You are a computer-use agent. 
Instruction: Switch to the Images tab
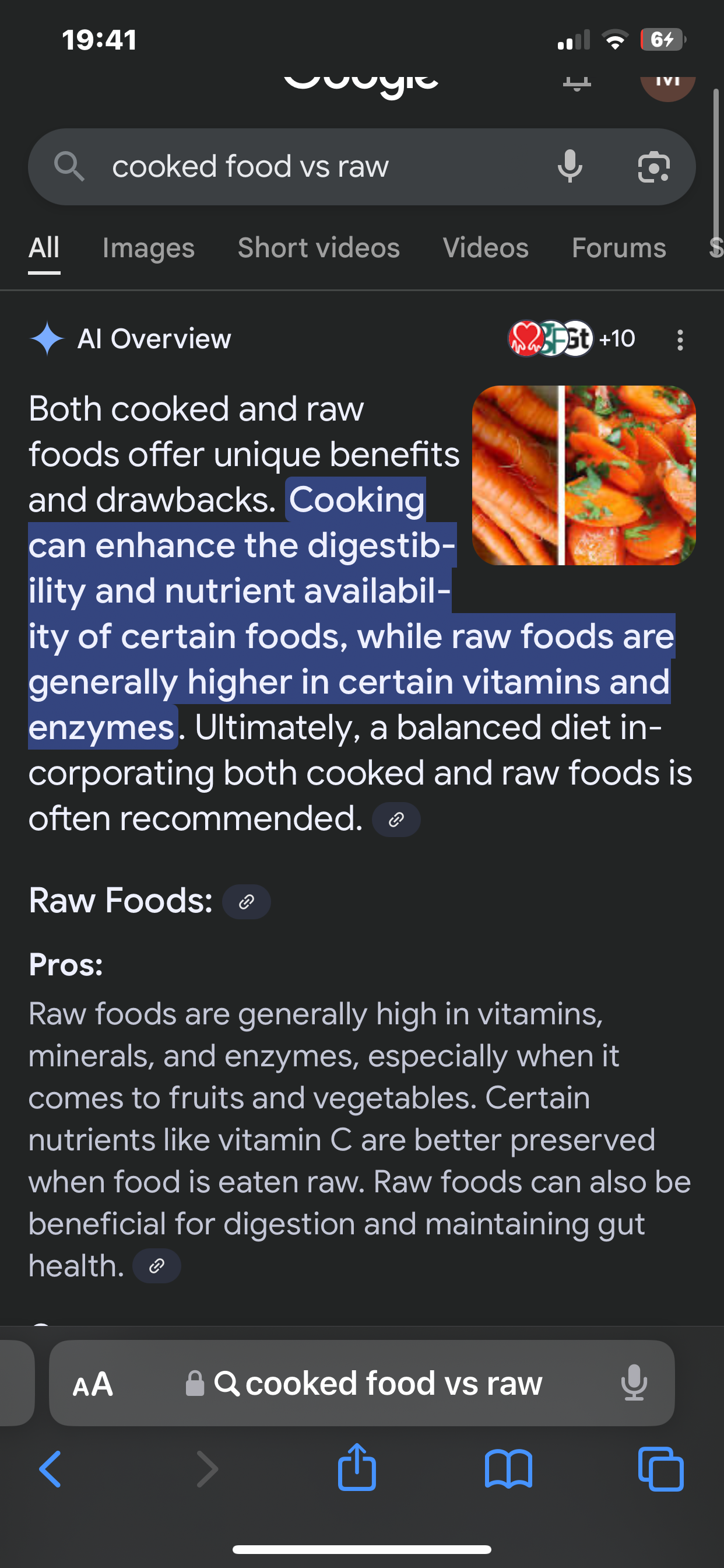[149, 249]
